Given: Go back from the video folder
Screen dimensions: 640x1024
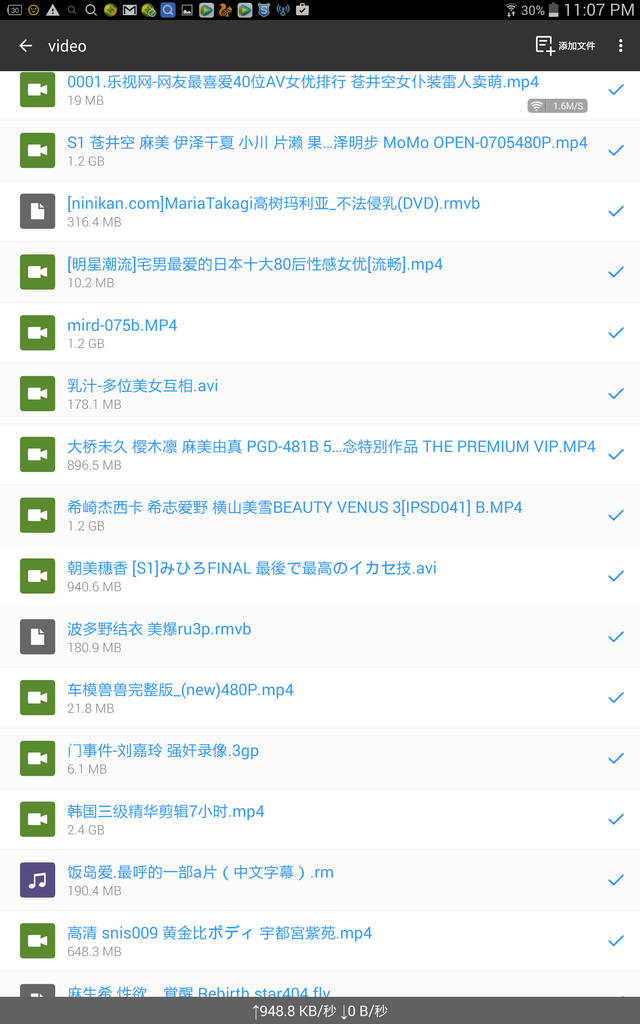Looking at the screenshot, I should (26, 46).
